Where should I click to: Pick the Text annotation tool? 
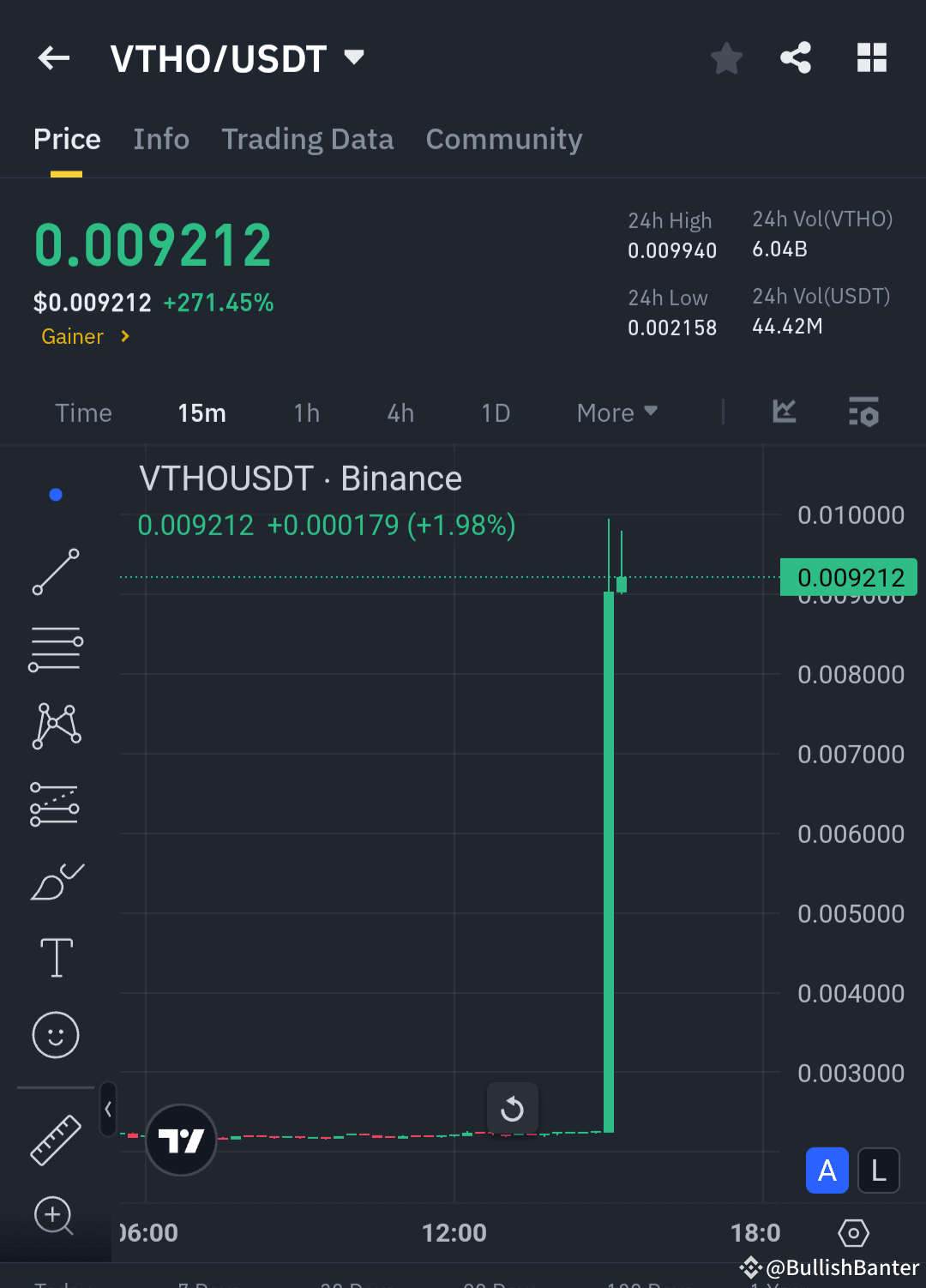click(55, 958)
